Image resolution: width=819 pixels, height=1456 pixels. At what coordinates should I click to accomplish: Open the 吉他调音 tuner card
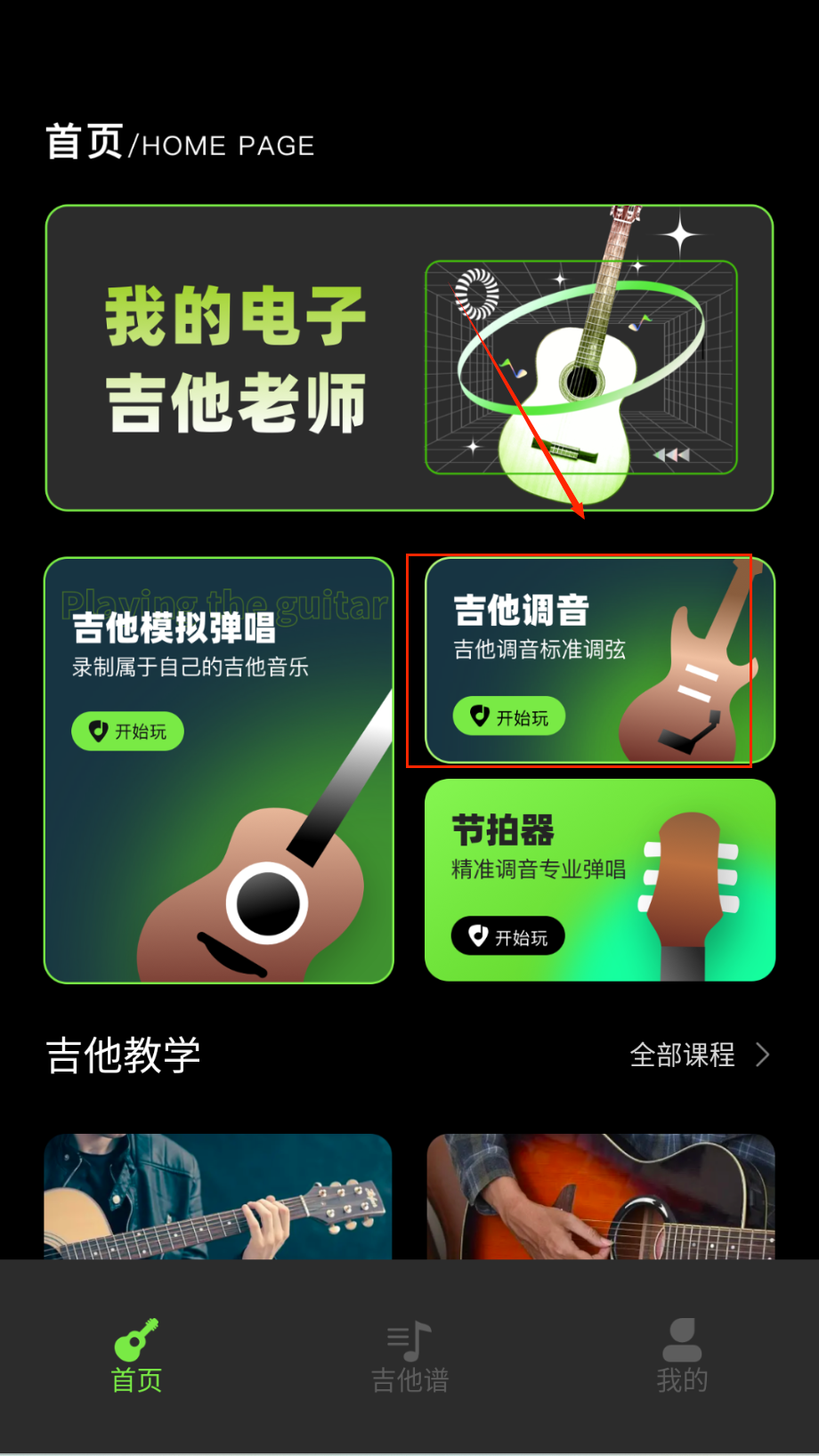tap(598, 660)
